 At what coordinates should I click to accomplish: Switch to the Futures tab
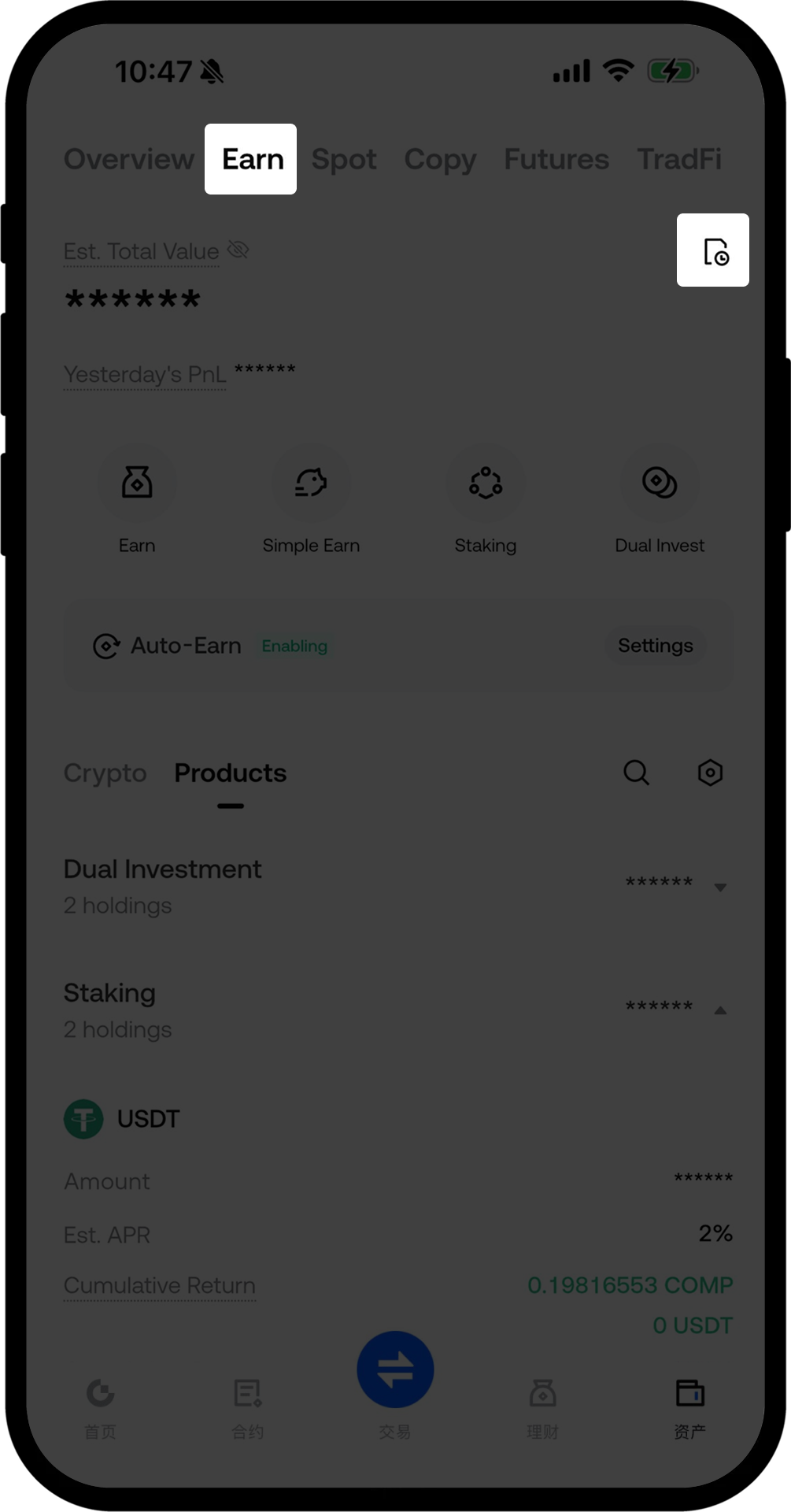coord(556,160)
